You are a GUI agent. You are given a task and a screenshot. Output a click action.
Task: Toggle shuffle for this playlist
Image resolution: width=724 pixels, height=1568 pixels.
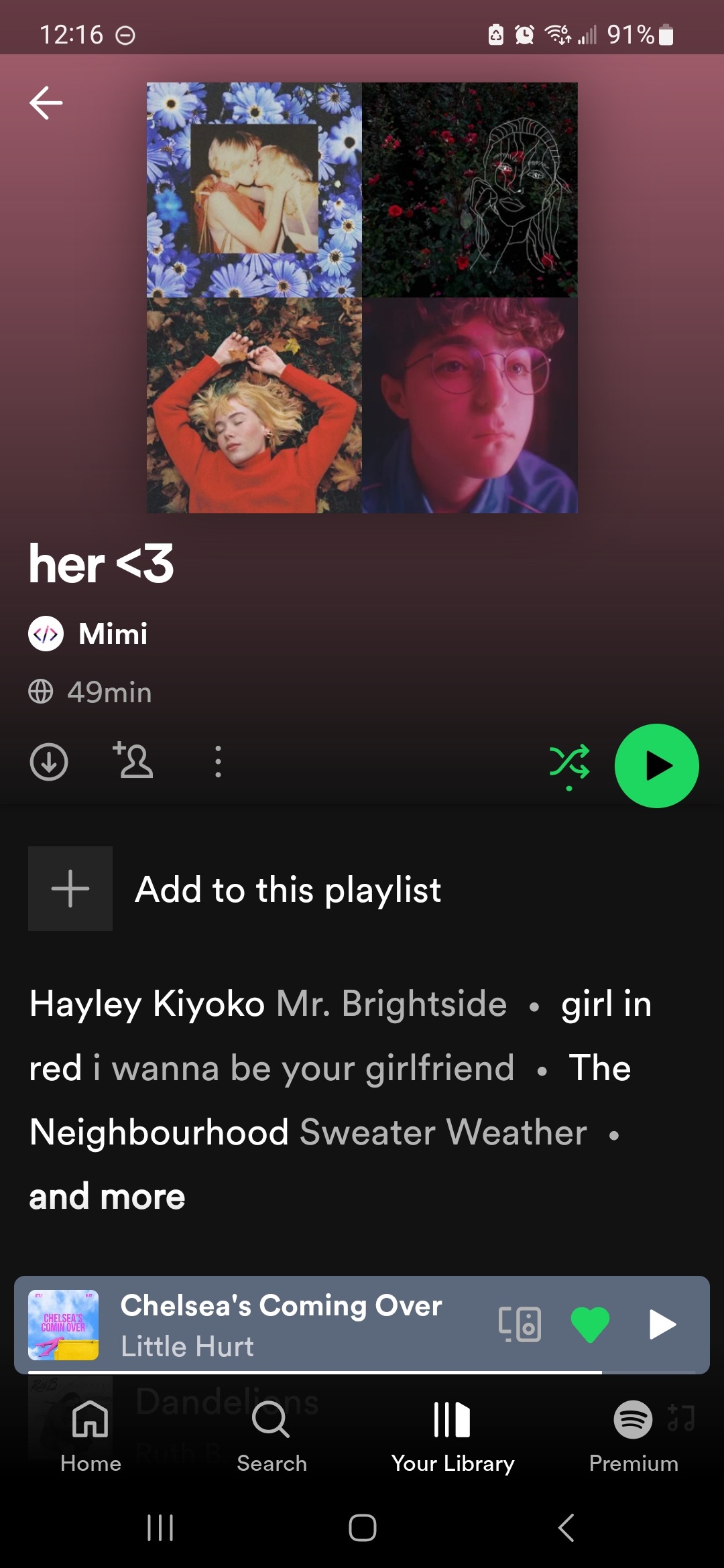[x=570, y=764]
